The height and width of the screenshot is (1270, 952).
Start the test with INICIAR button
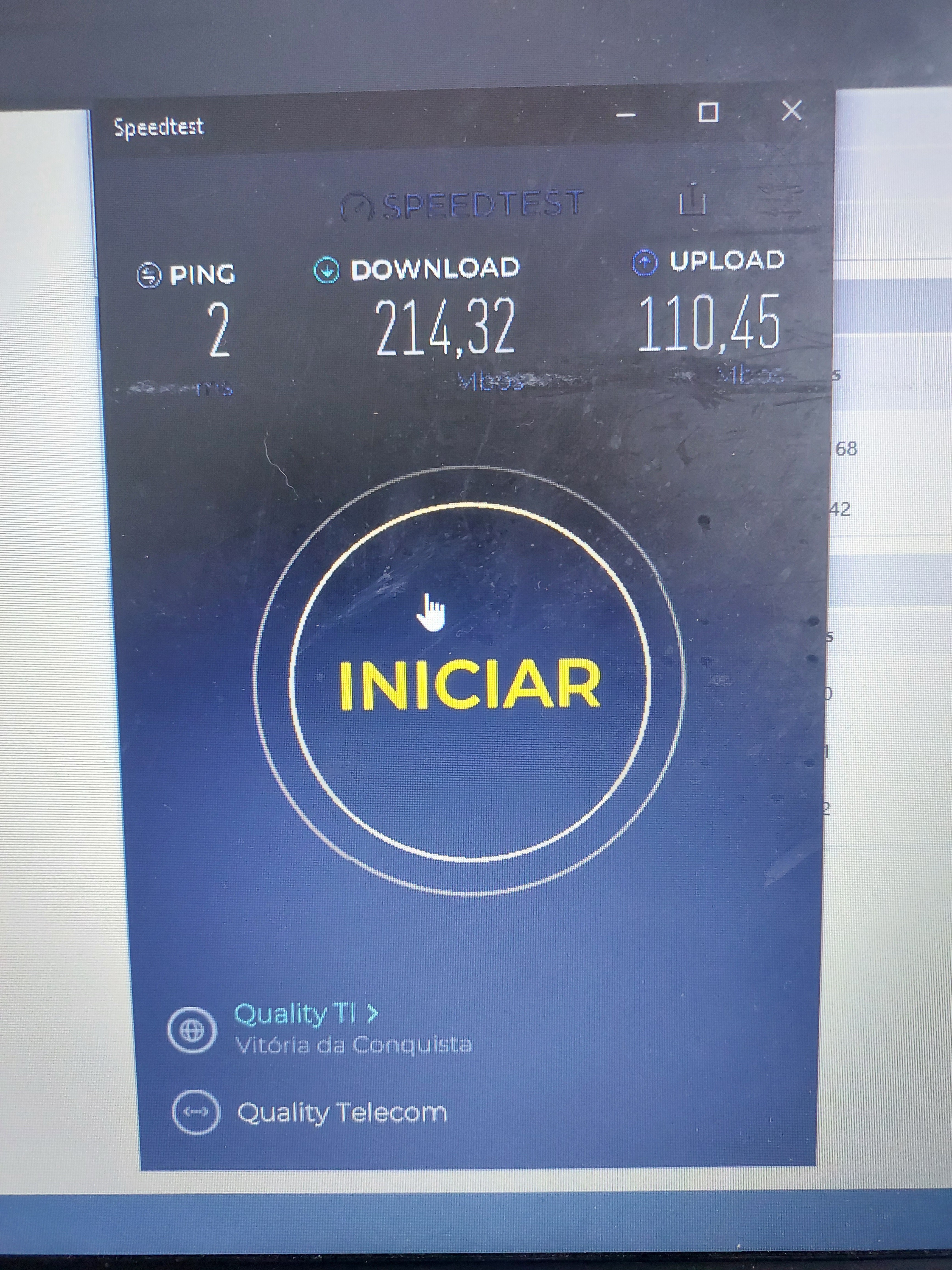pos(469,683)
